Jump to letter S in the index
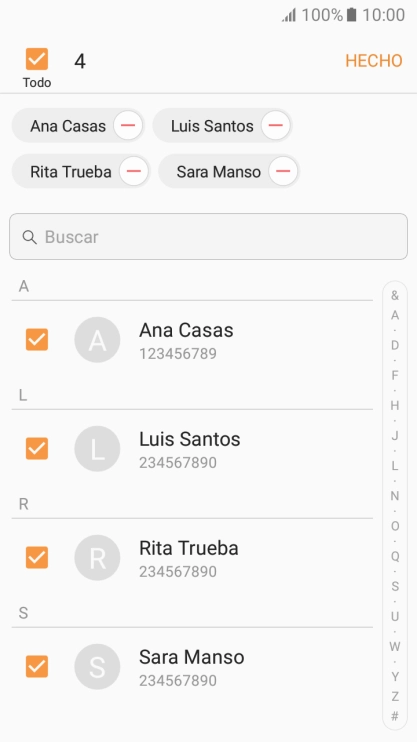 pos(395,586)
